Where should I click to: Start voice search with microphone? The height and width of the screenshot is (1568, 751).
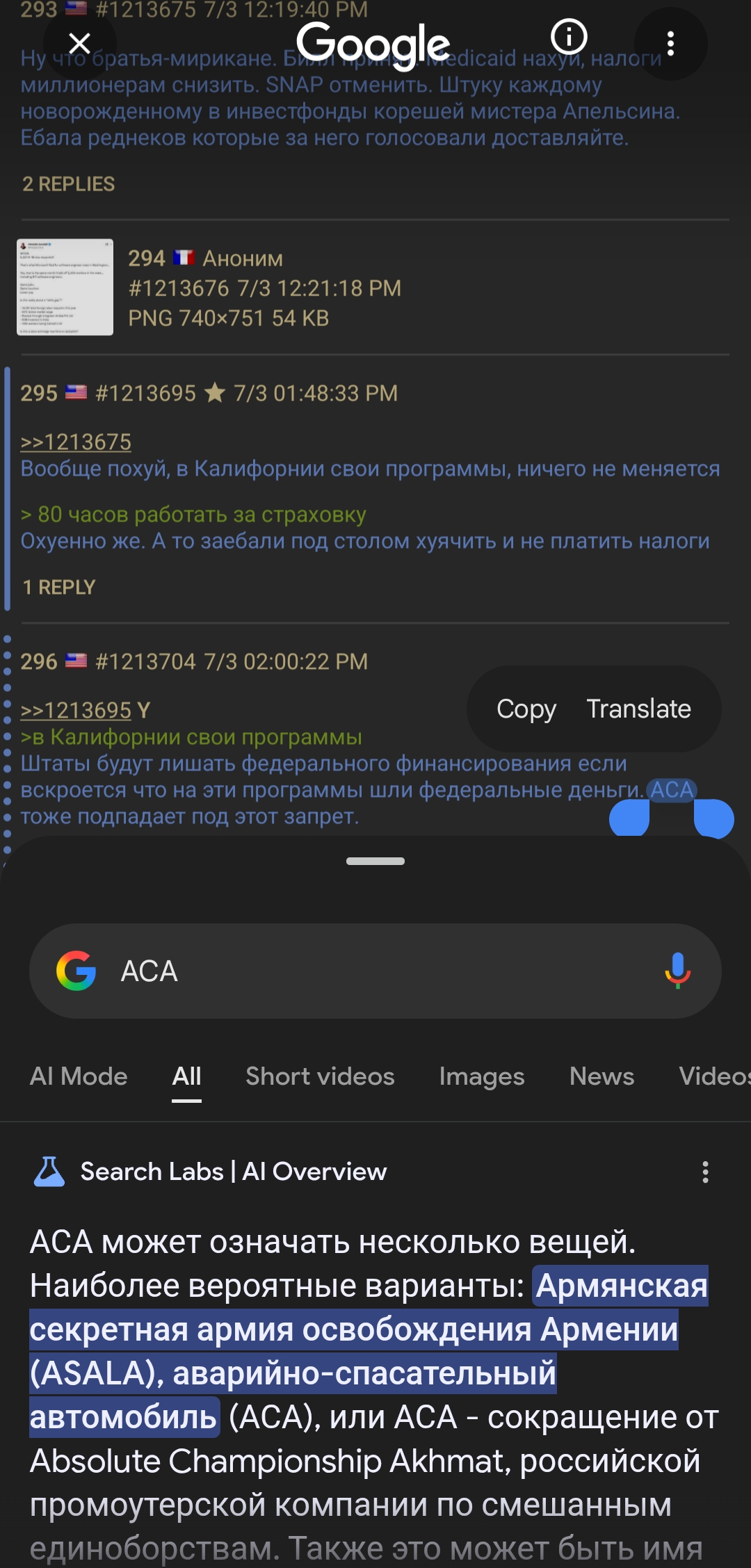click(x=677, y=971)
